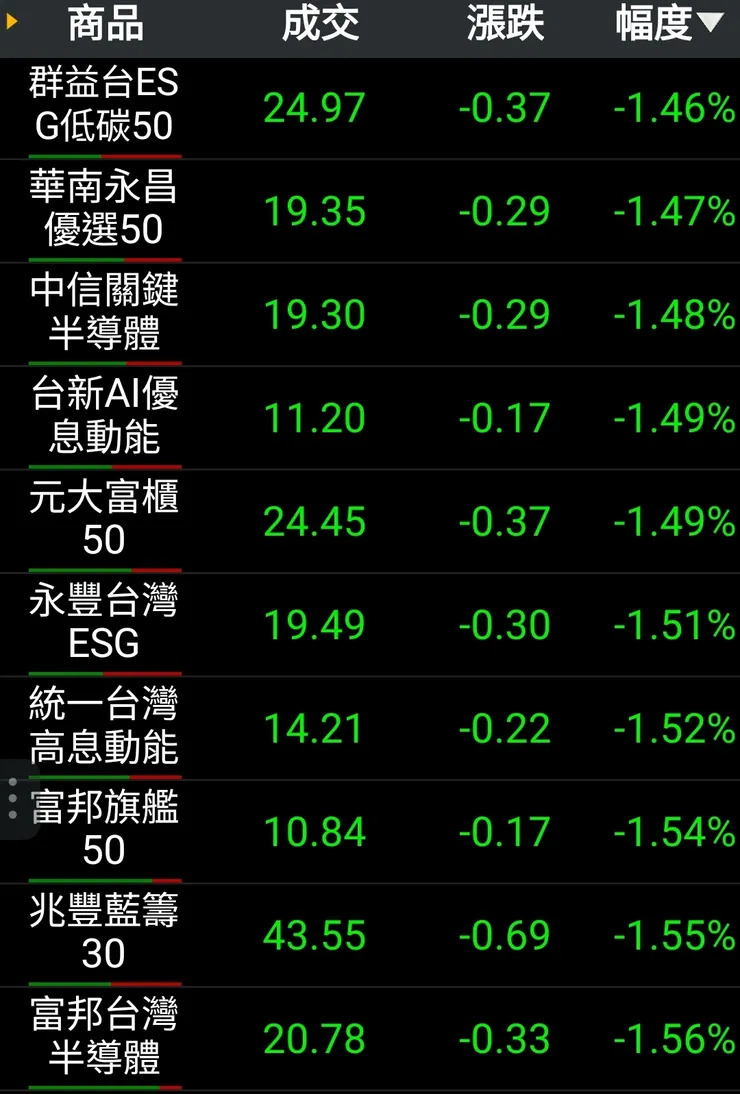Screen dimensions: 740x1094
Task: Select the 富邦旗艦50 row
Action: click(104, 831)
